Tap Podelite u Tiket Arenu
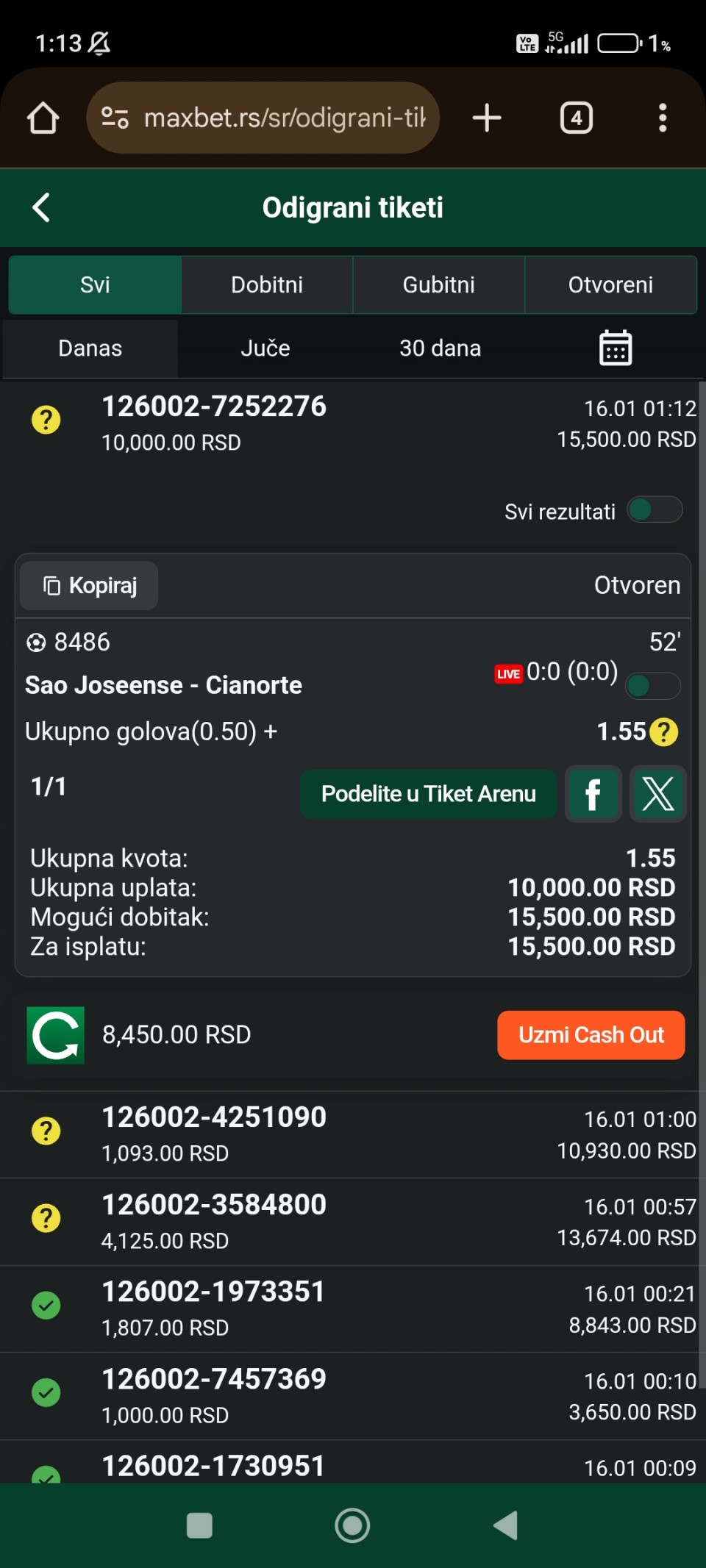This screenshot has width=706, height=1568. point(428,794)
